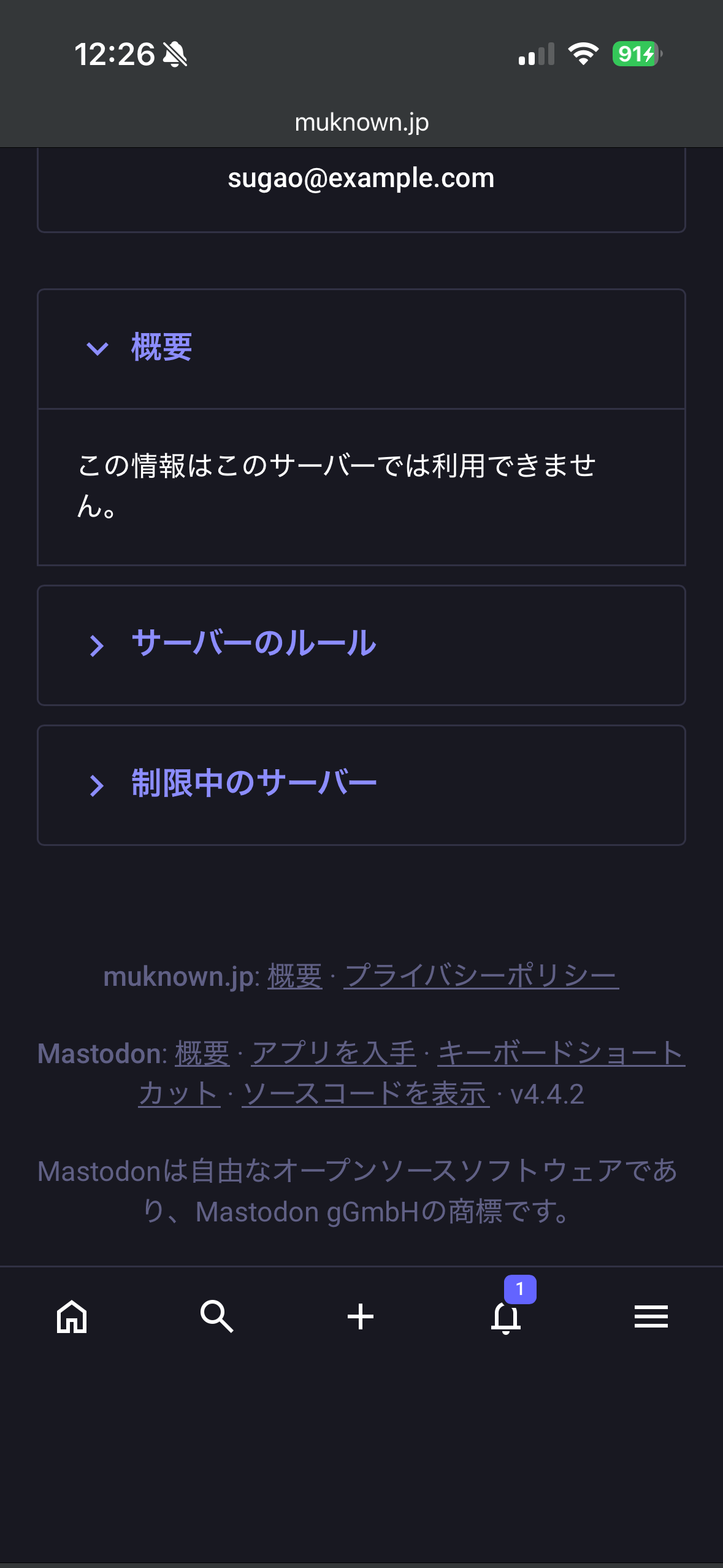Go to the home timeline tab
This screenshot has height=1568, width=723.
pyautogui.click(x=72, y=1316)
